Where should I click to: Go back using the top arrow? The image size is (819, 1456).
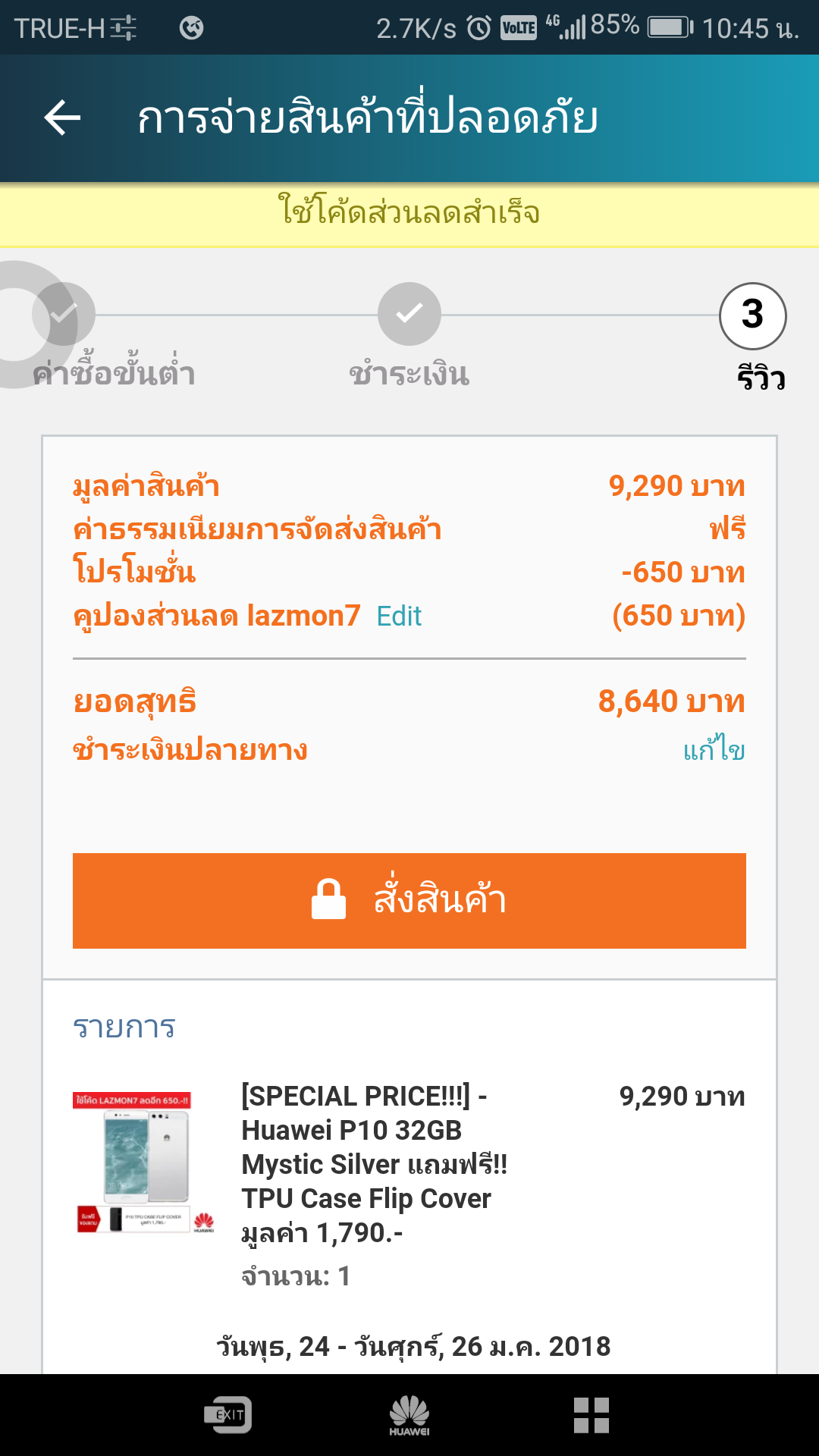(x=62, y=118)
